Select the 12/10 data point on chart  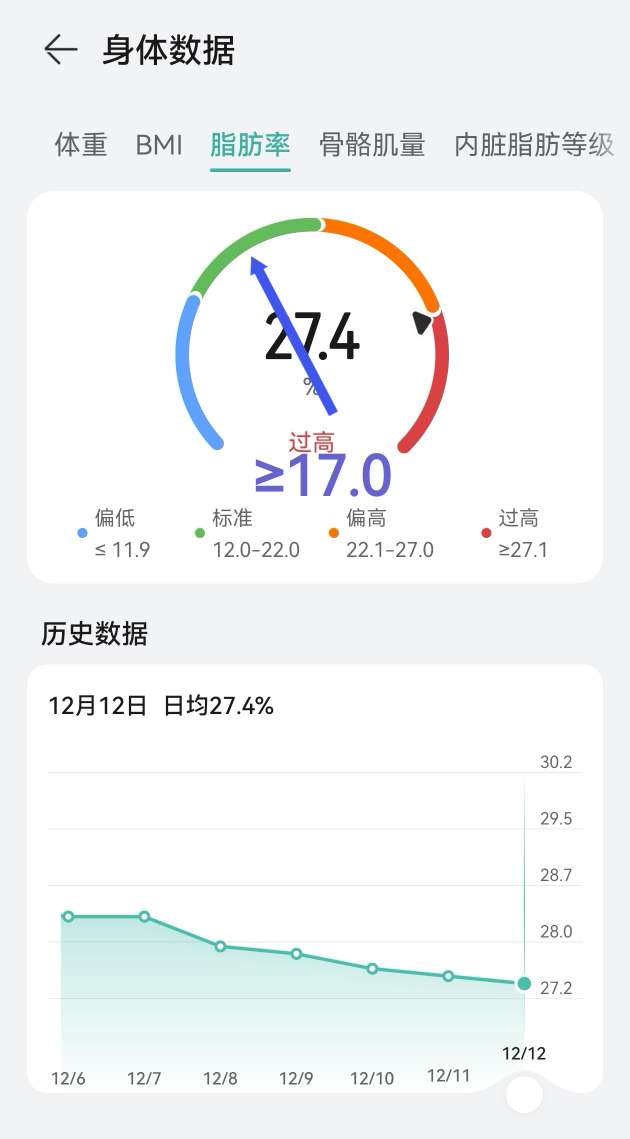pyautogui.click(x=372, y=968)
